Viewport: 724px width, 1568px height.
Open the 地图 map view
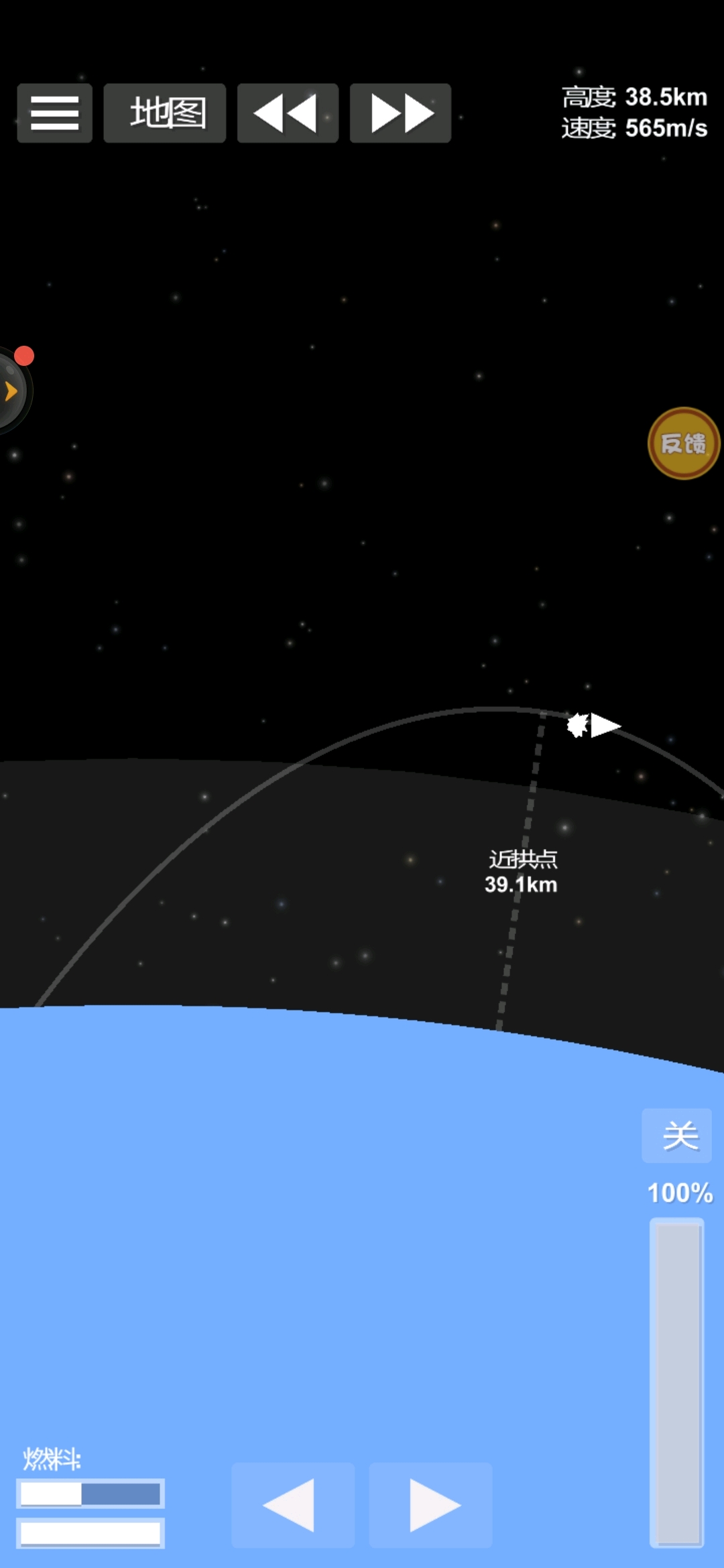pos(165,113)
